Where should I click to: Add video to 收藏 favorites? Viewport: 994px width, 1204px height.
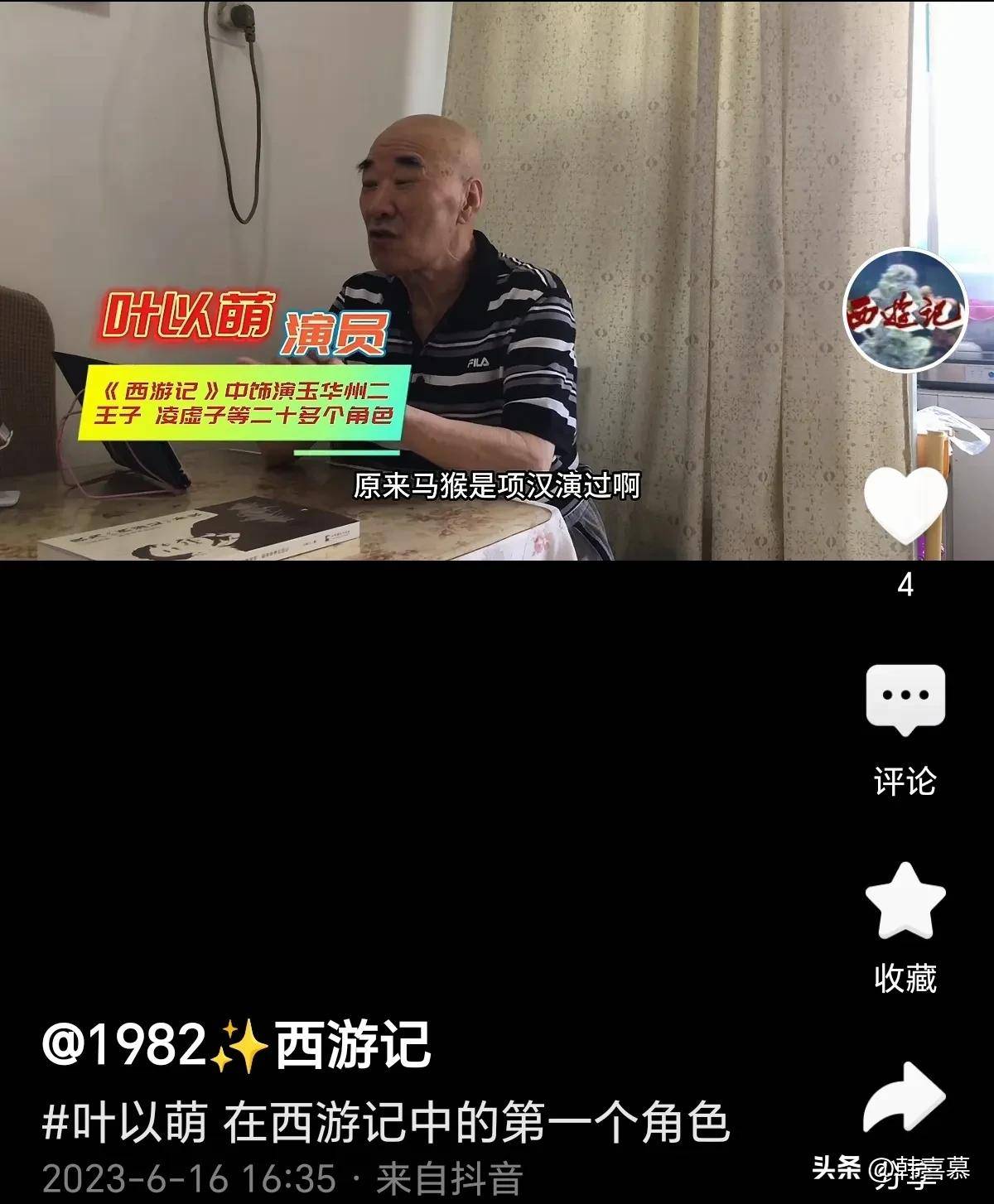click(x=905, y=902)
